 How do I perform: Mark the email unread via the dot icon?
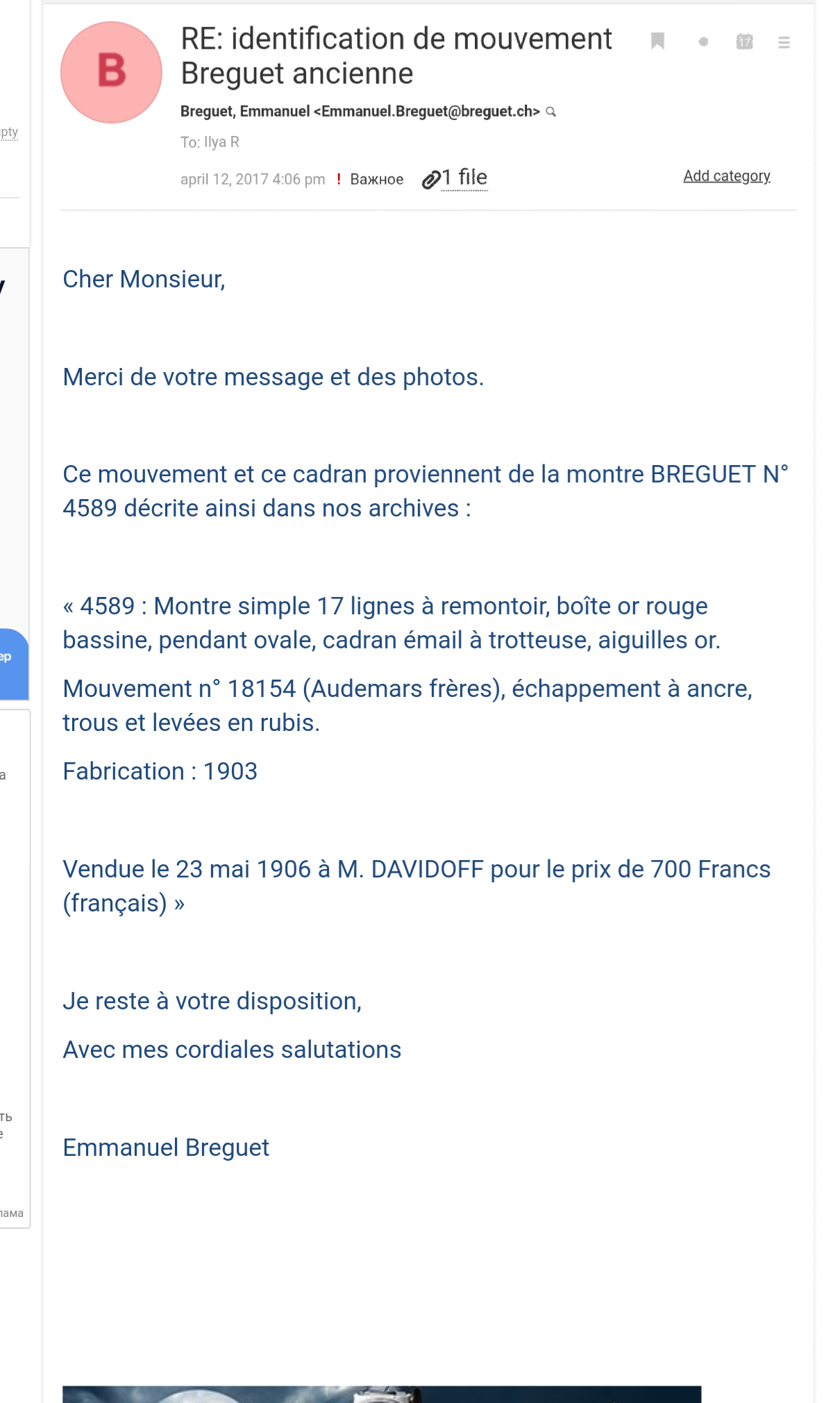tap(703, 42)
